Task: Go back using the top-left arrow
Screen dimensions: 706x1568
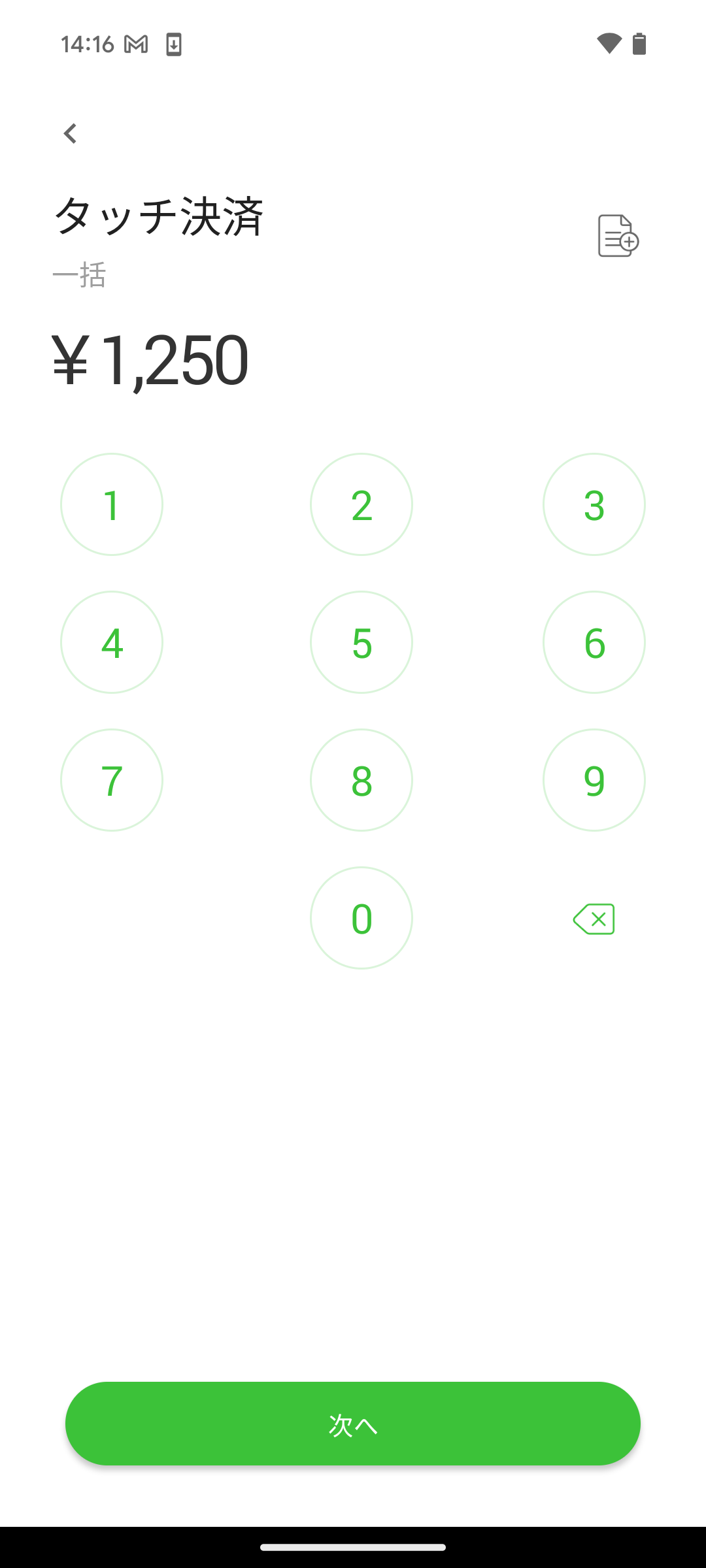Action: [x=70, y=133]
